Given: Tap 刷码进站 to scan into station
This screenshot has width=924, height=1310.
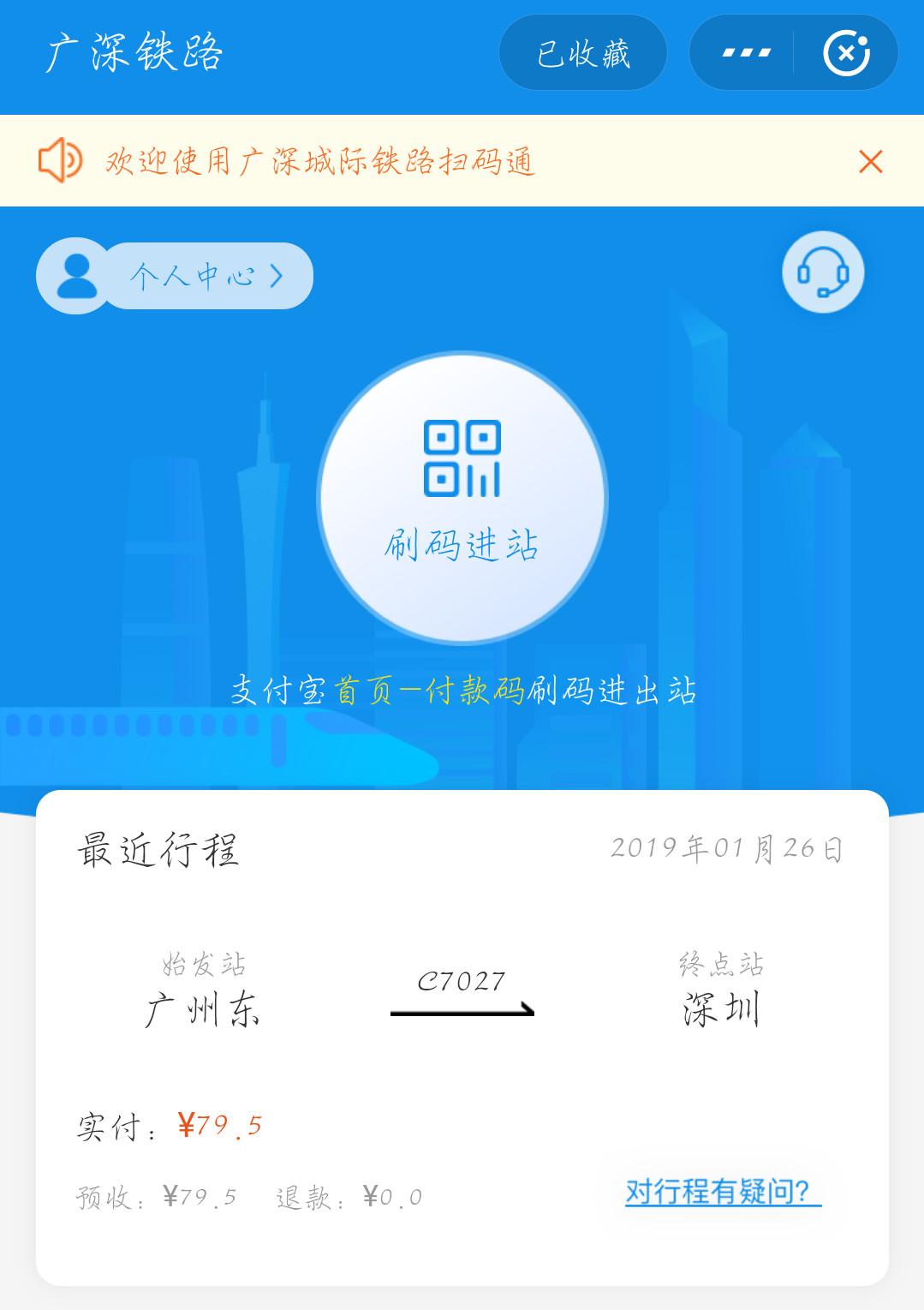Looking at the screenshot, I should (x=462, y=497).
